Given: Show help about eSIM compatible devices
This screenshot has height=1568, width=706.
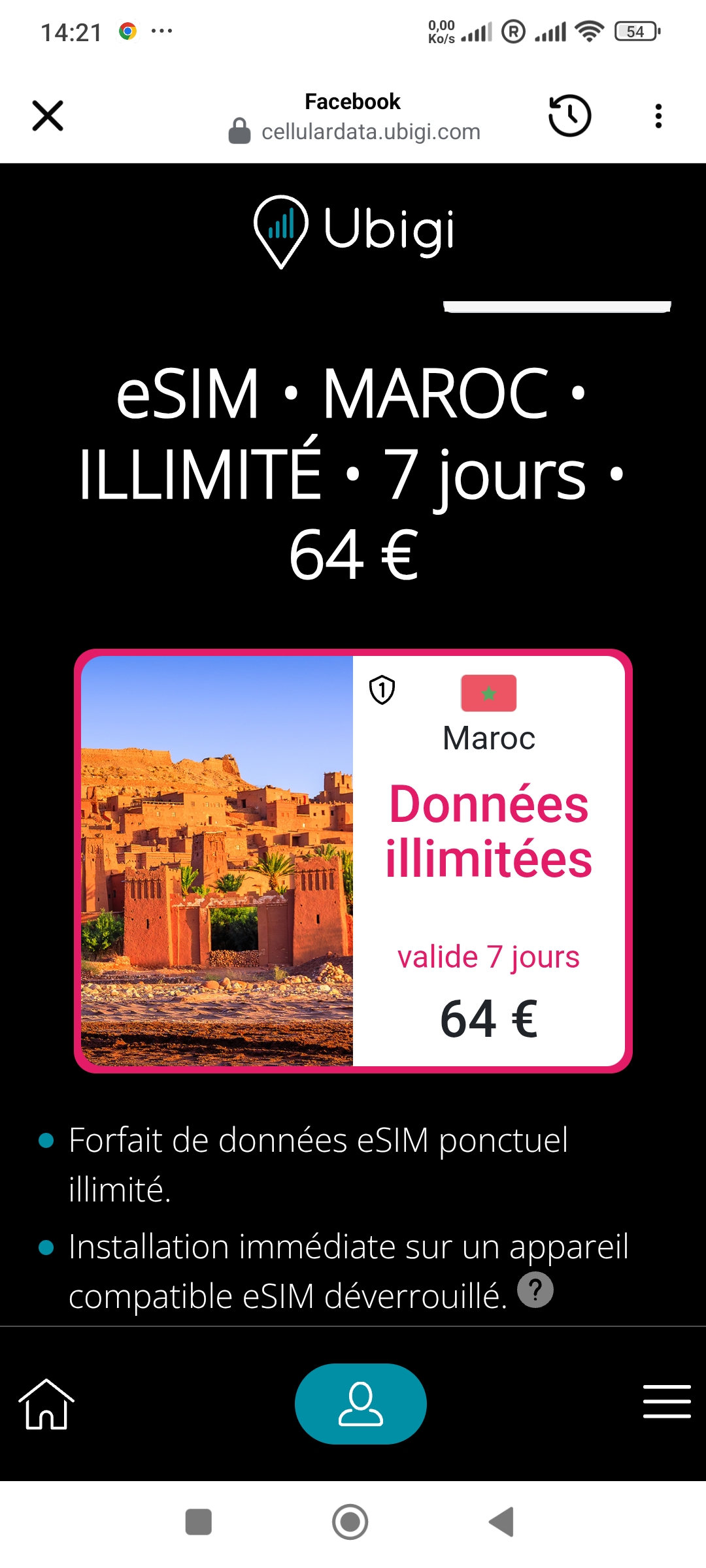Looking at the screenshot, I should click(x=535, y=1290).
